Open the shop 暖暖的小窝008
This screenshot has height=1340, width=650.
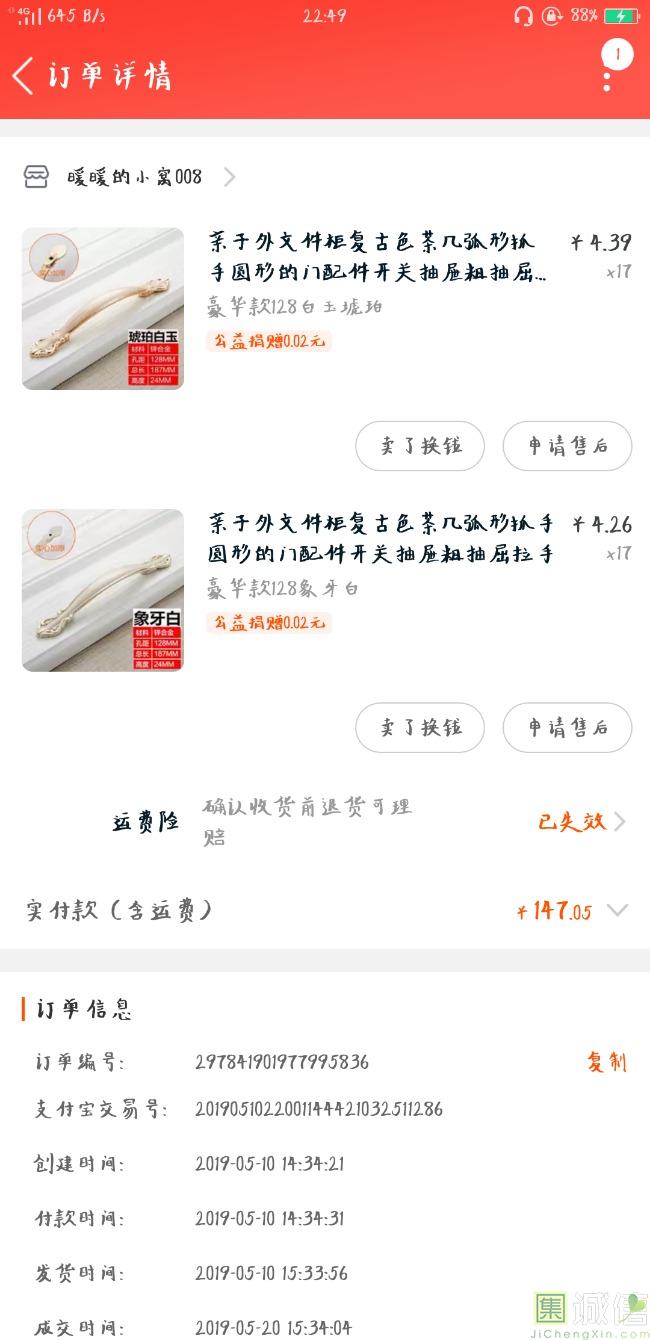pos(134,177)
